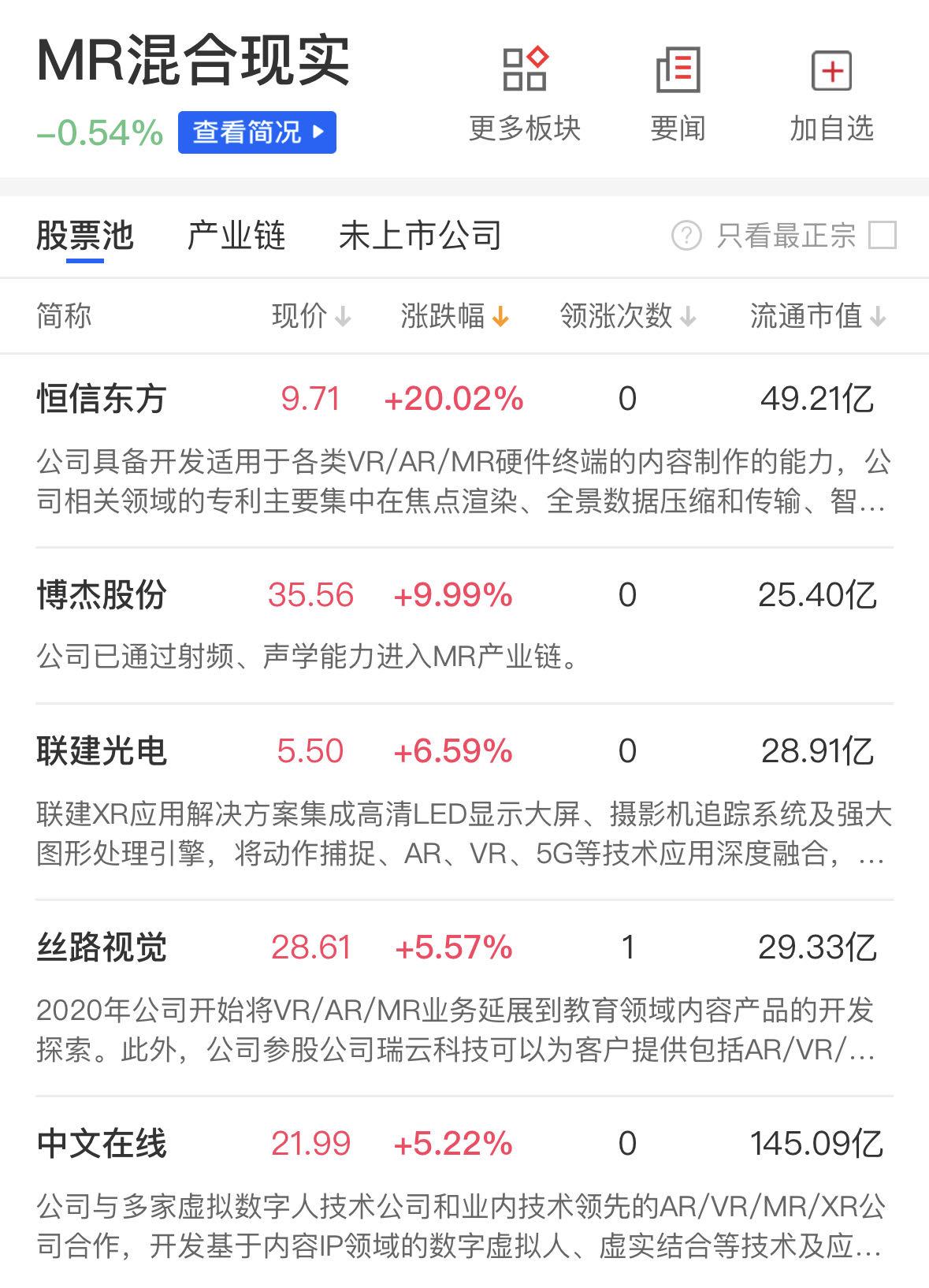The width and height of the screenshot is (929, 1288).
Task: Open the 要闻 news section
Action: pyautogui.click(x=678, y=93)
